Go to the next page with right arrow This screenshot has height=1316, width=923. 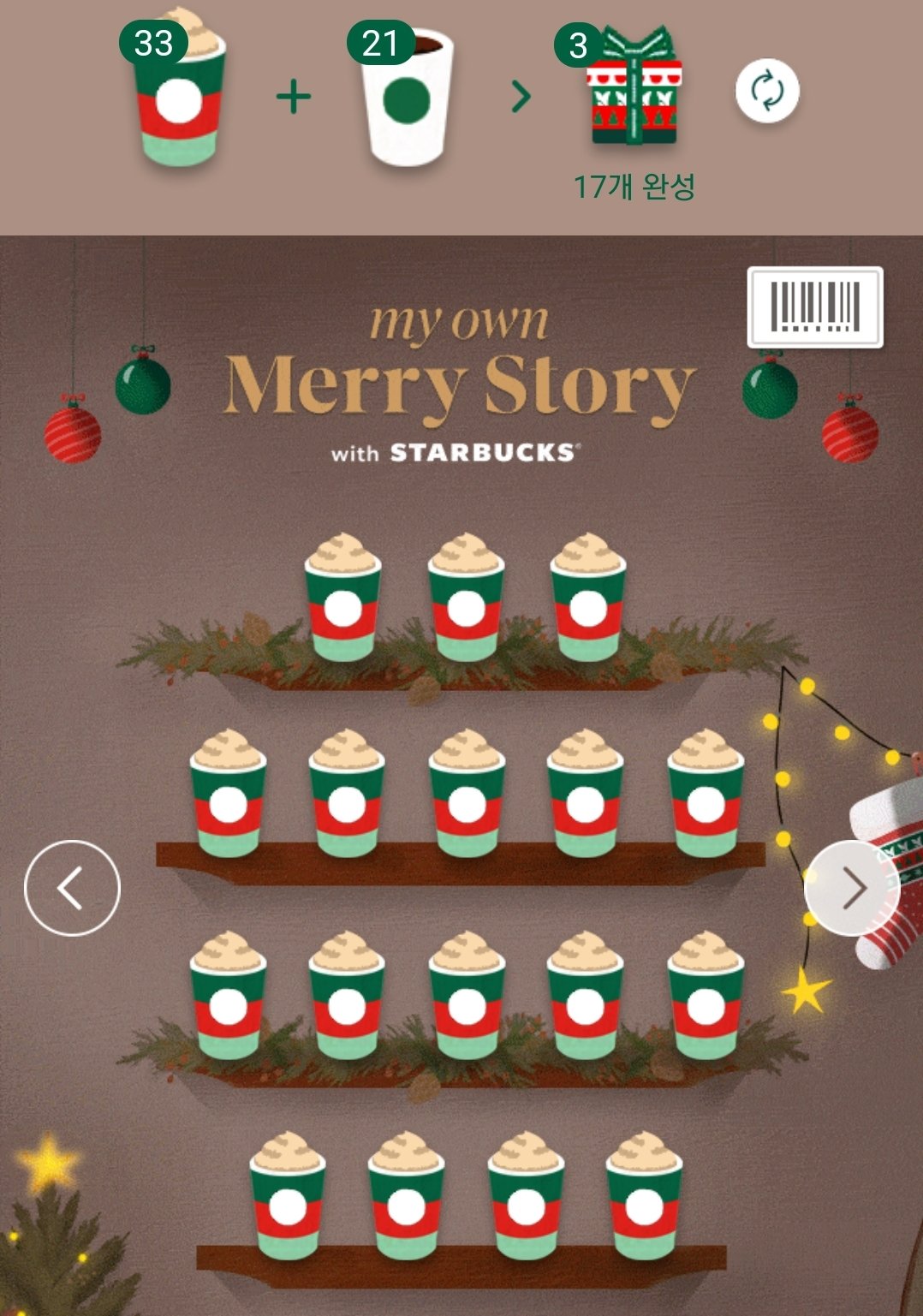851,888
